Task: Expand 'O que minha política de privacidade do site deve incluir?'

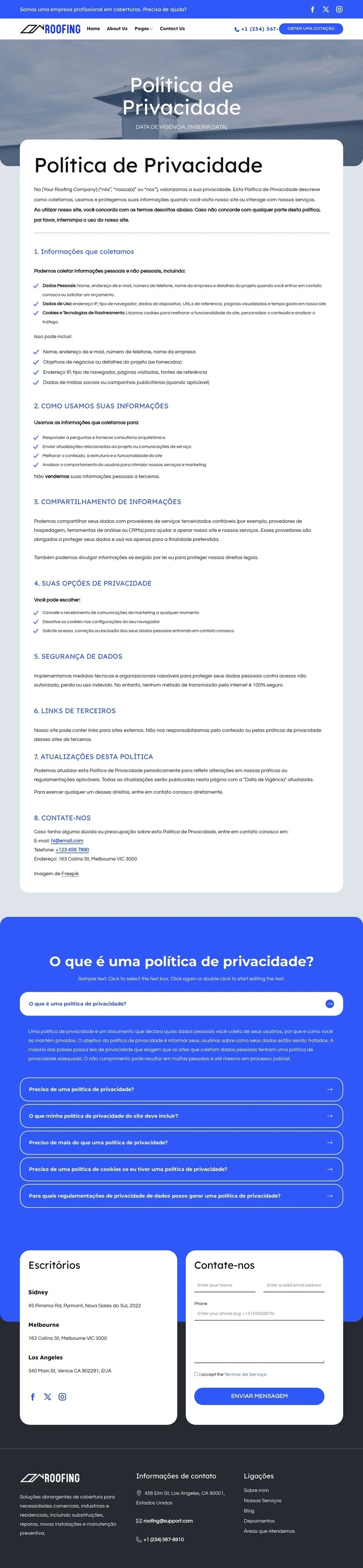Action: pyautogui.click(x=181, y=1116)
